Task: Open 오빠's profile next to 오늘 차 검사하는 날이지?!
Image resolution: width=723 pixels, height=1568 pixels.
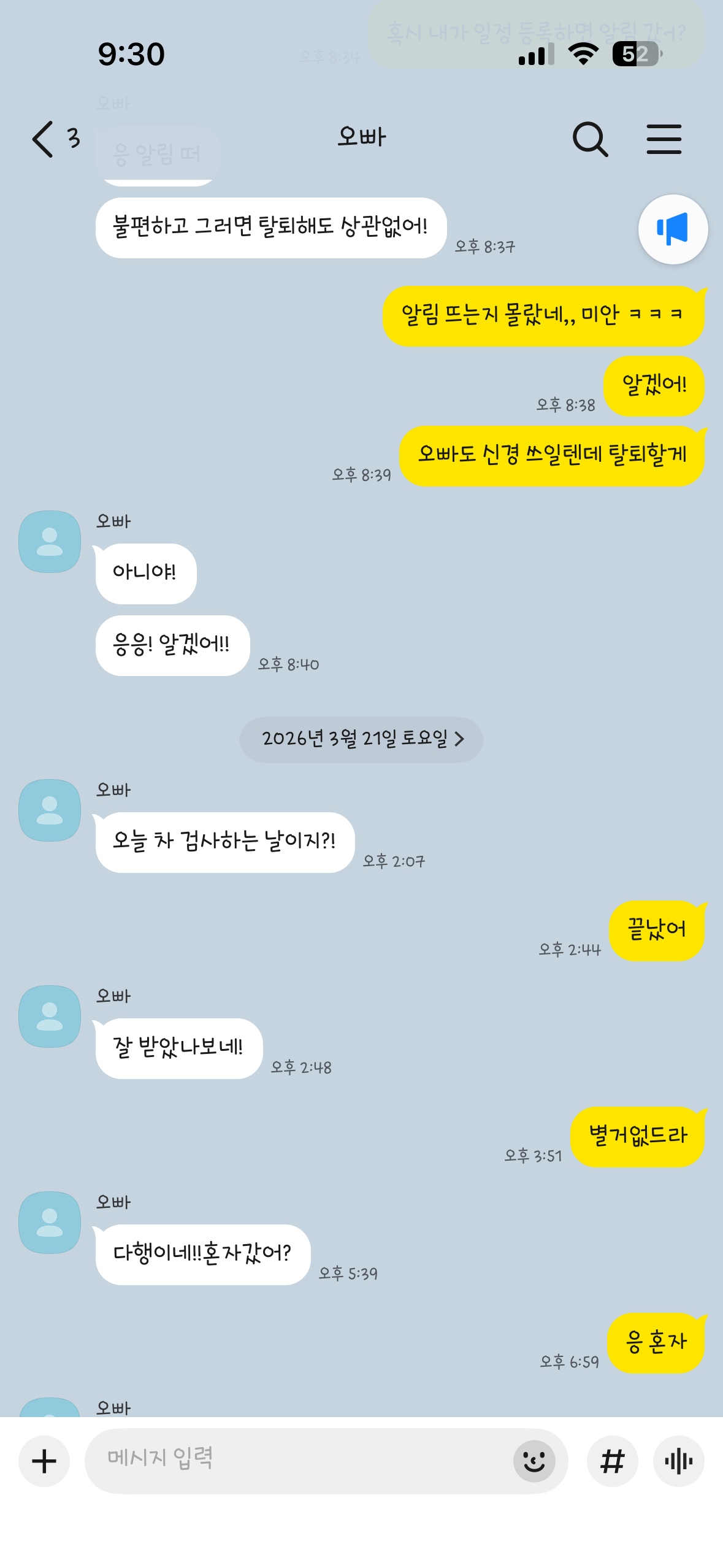Action: (x=50, y=810)
